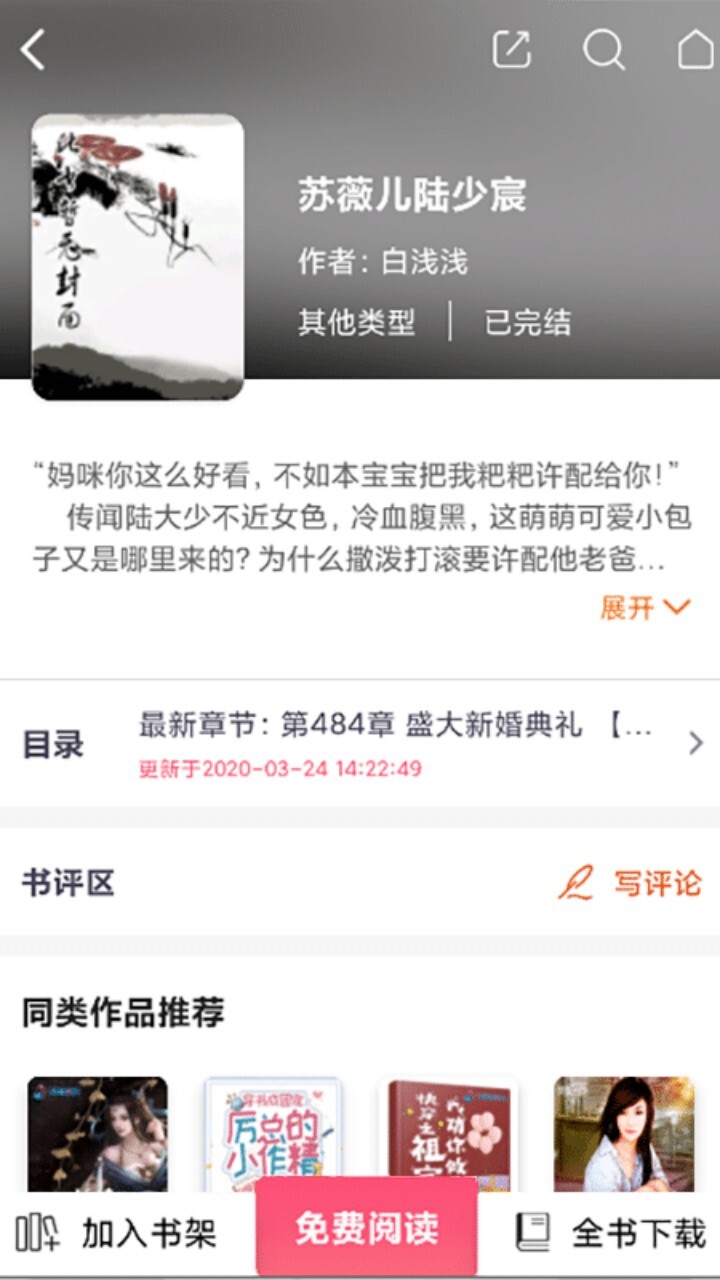Open the first recommended book with dark cover
The height and width of the screenshot is (1280, 720).
click(x=97, y=1135)
